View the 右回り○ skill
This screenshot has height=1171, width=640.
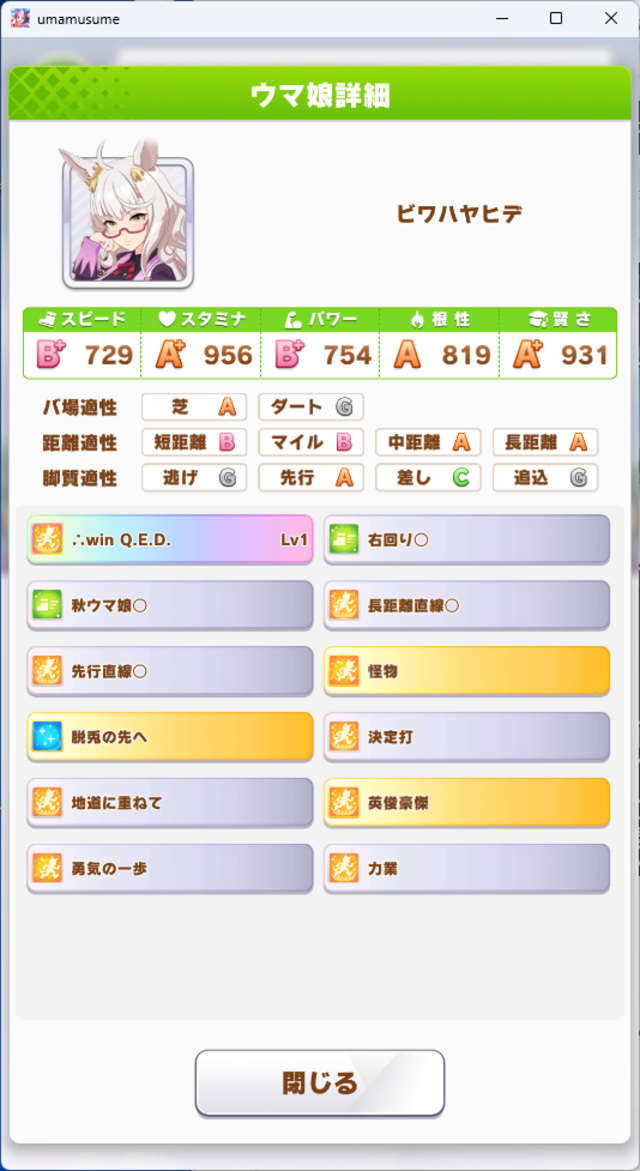tap(466, 540)
